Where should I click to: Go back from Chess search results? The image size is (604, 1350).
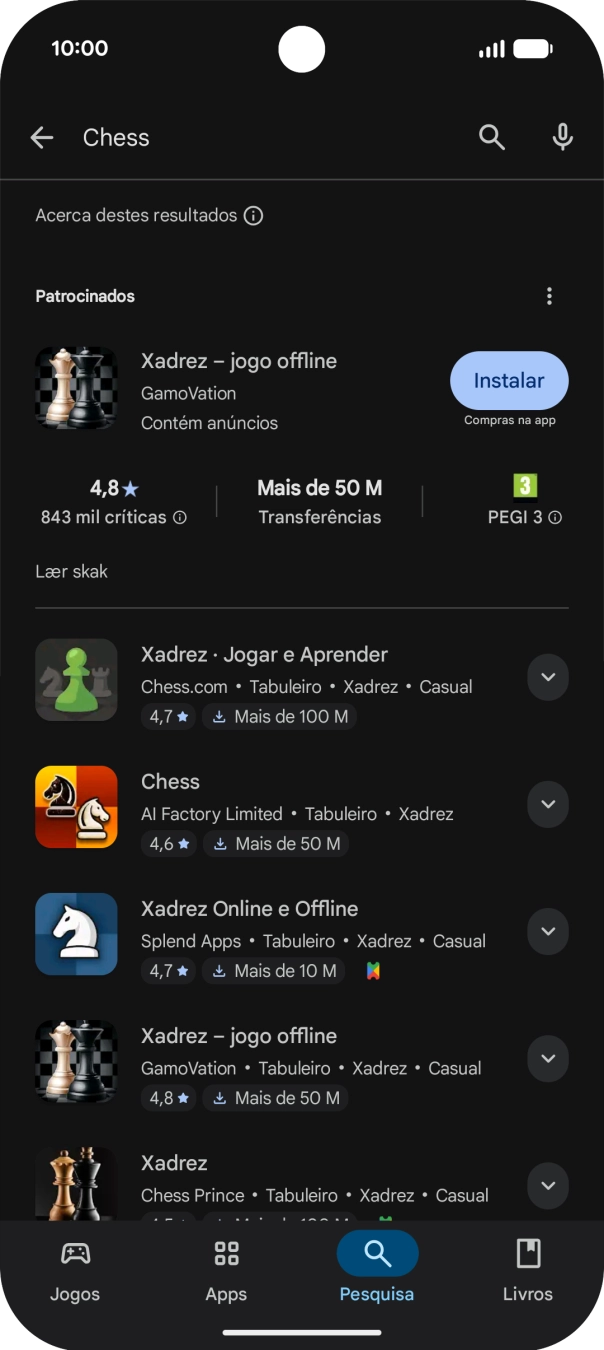coord(41,138)
